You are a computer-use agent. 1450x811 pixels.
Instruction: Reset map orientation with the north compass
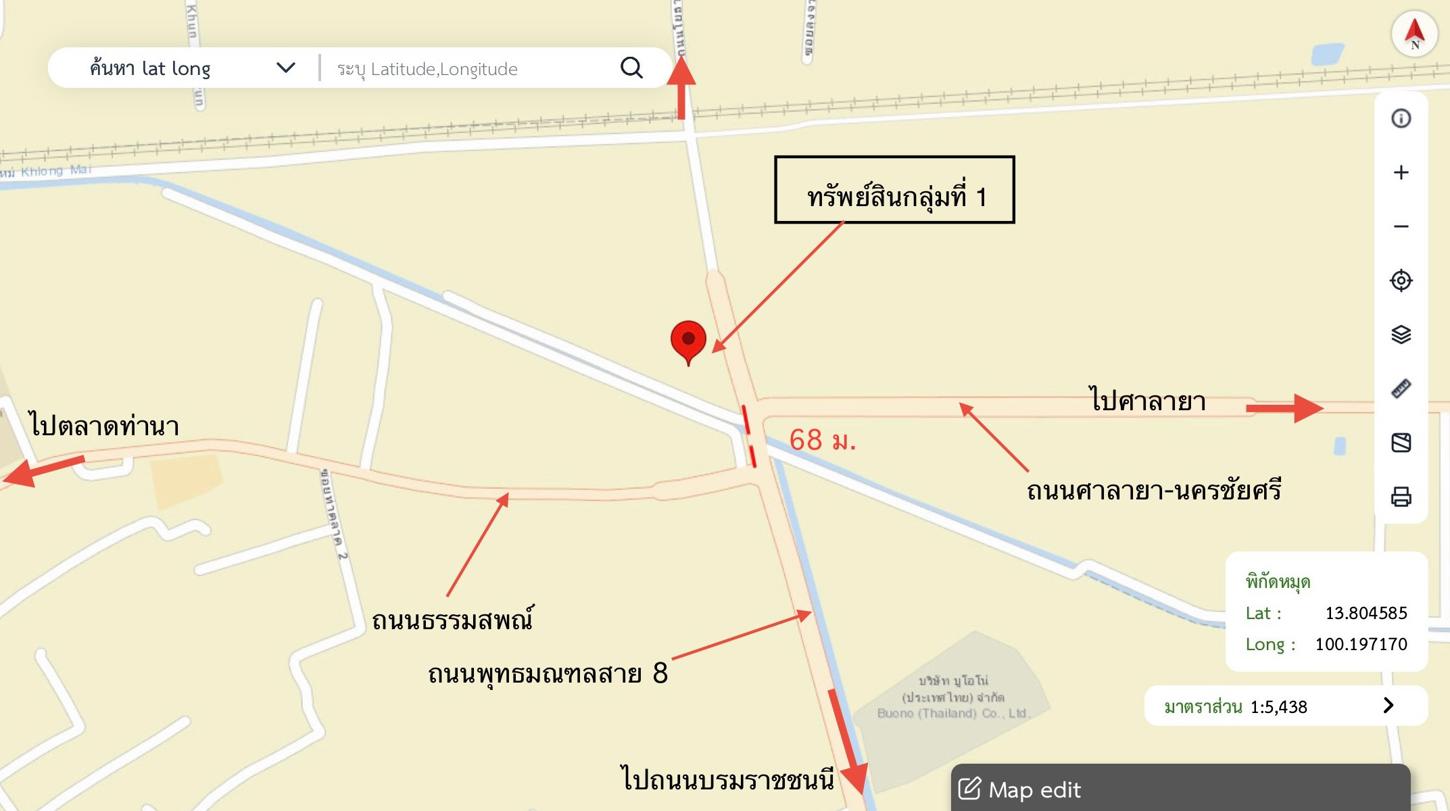tap(1414, 33)
